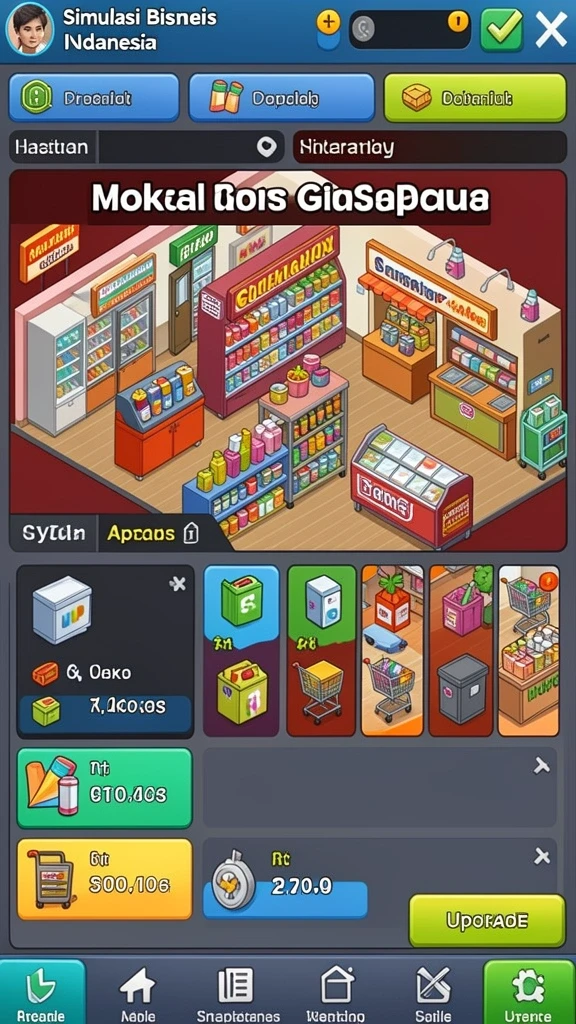Dismiss the freezer item panel
The image size is (576, 1024).
coord(178,583)
